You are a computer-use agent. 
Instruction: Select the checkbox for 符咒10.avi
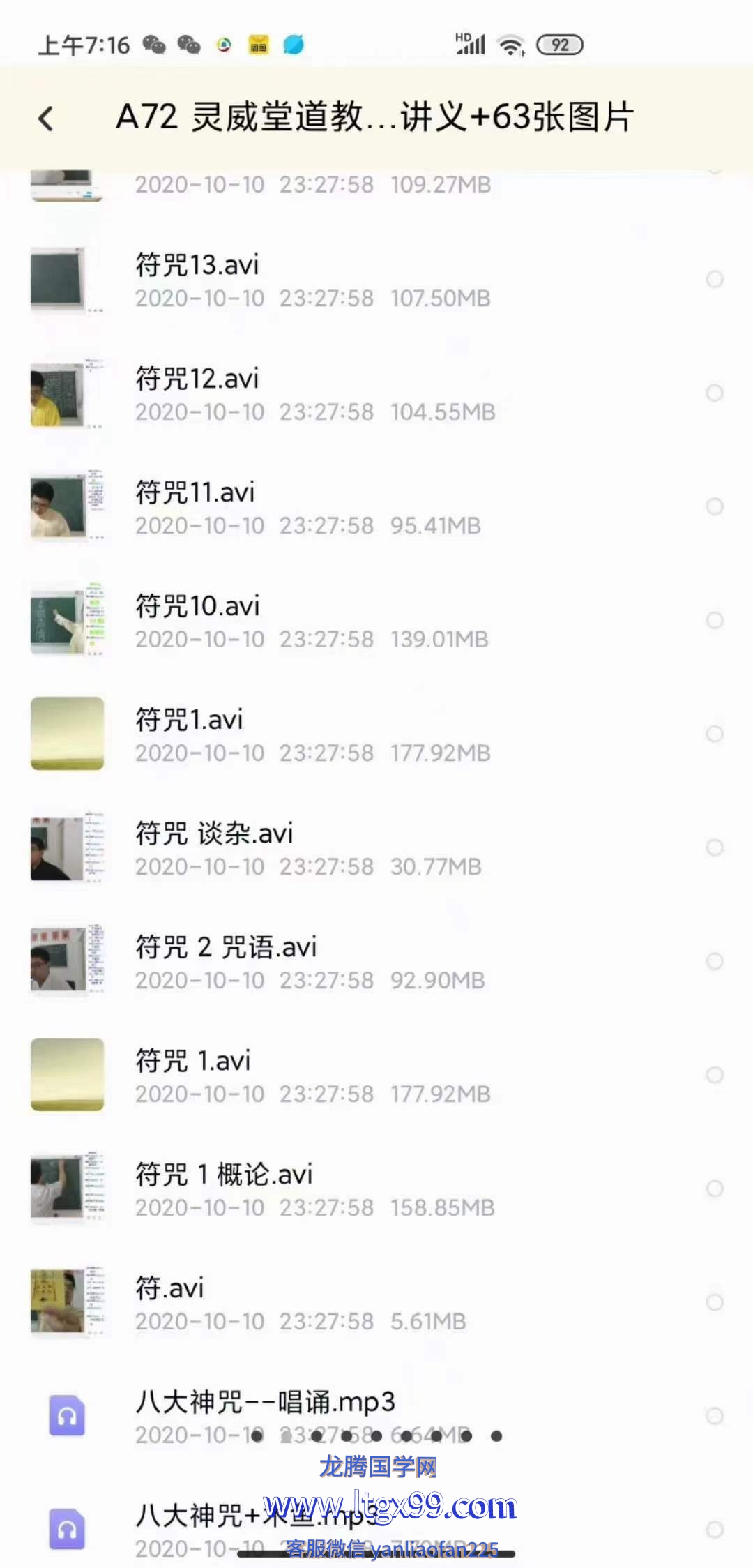714,621
